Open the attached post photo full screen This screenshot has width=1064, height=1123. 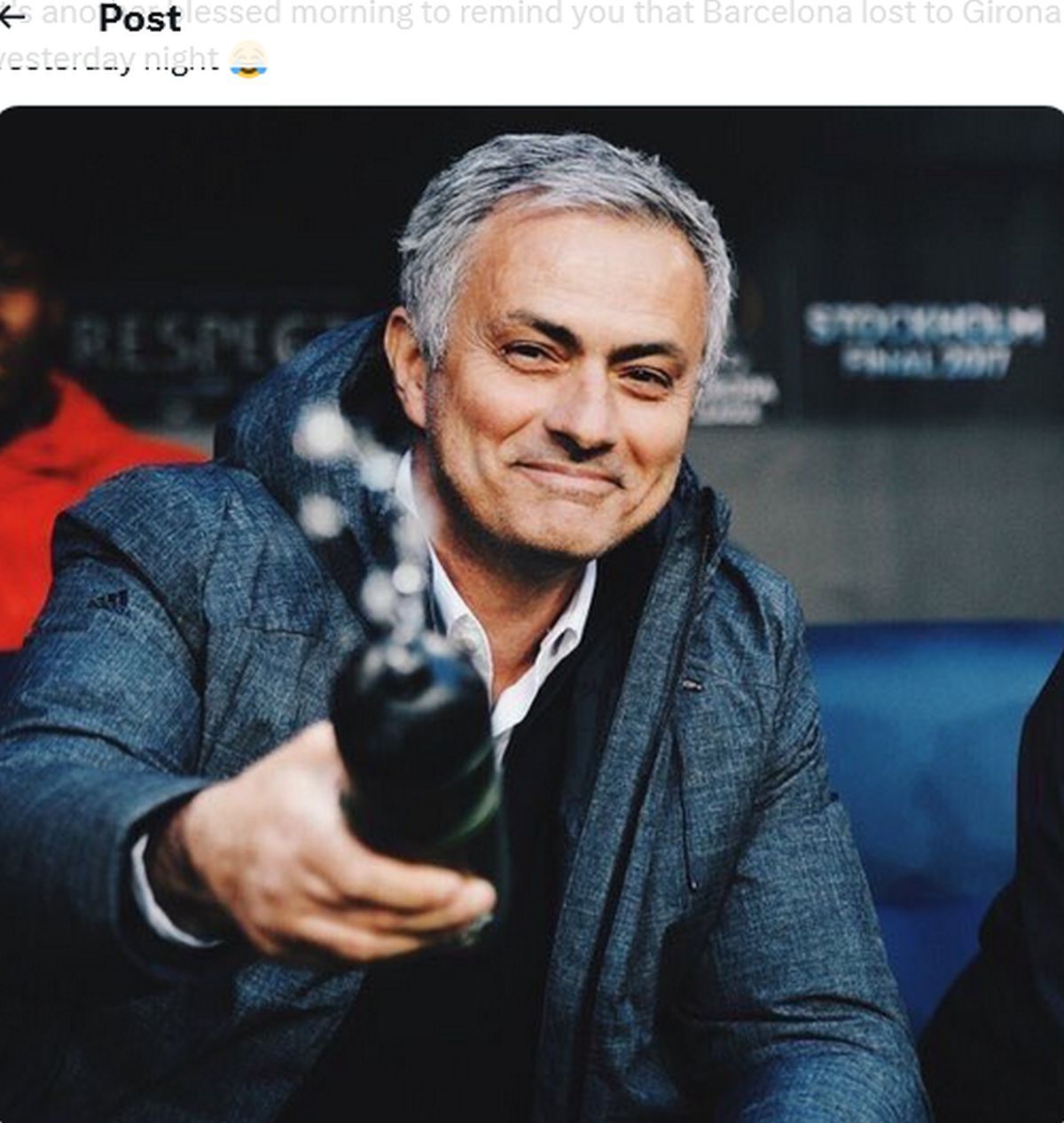[532, 612]
